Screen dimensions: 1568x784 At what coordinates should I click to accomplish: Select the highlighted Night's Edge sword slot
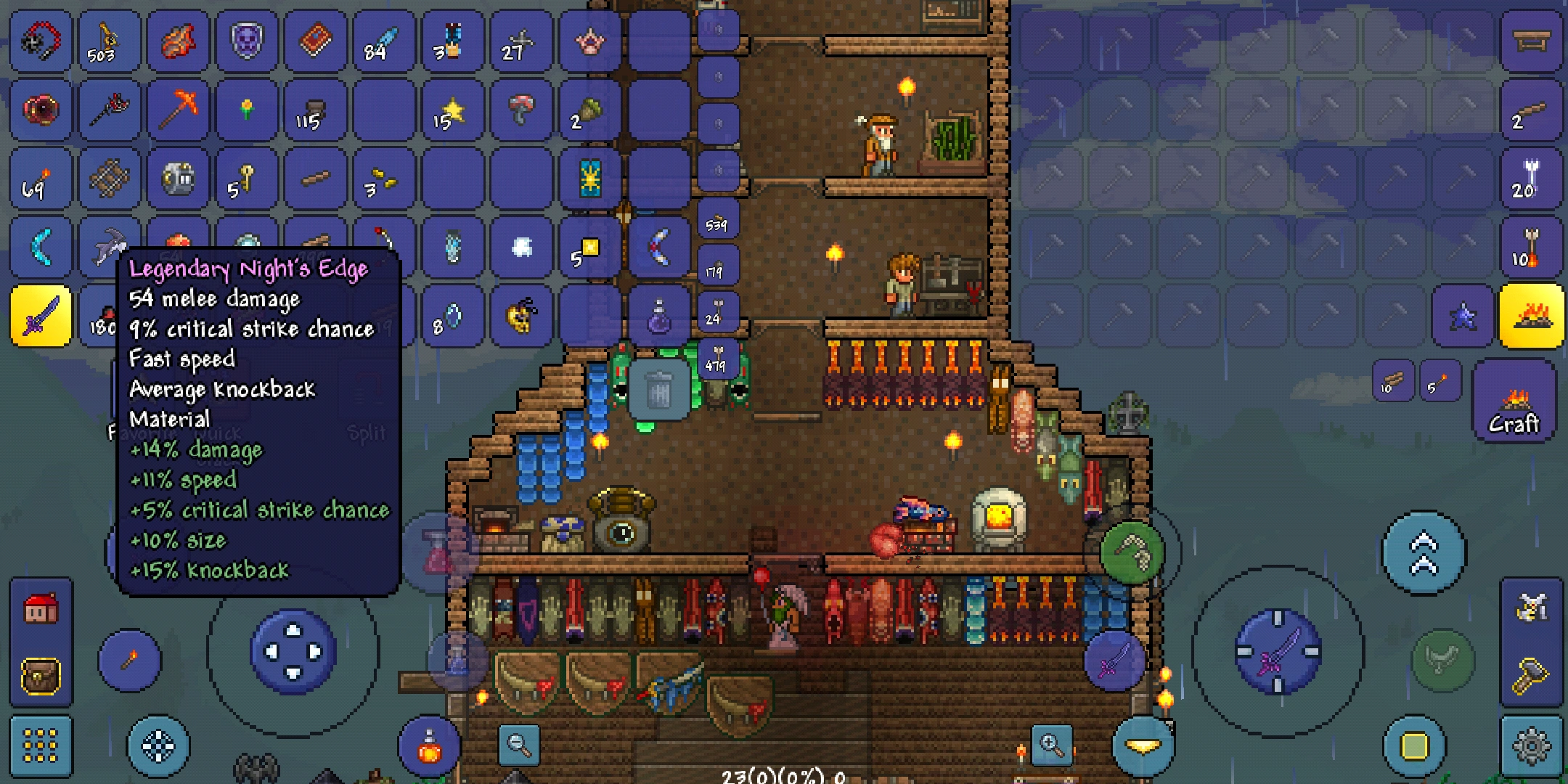tap(41, 317)
